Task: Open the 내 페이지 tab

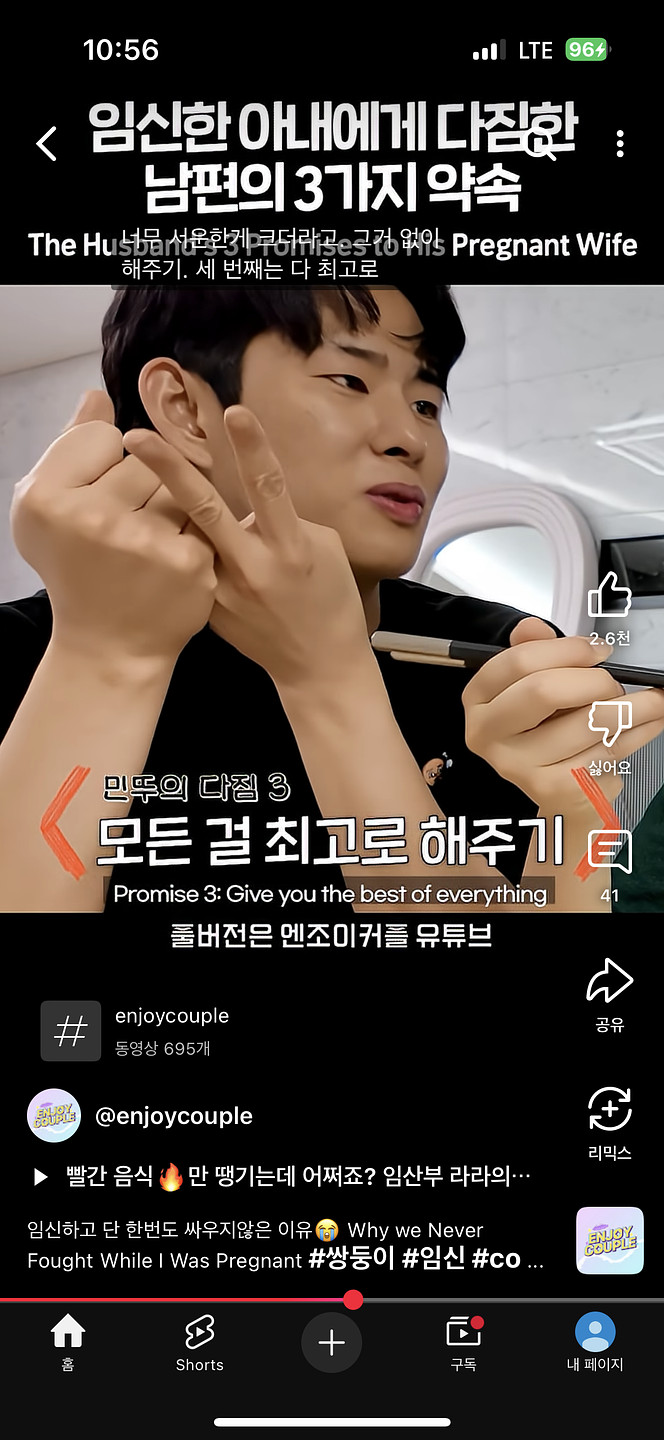Action: tap(595, 1342)
